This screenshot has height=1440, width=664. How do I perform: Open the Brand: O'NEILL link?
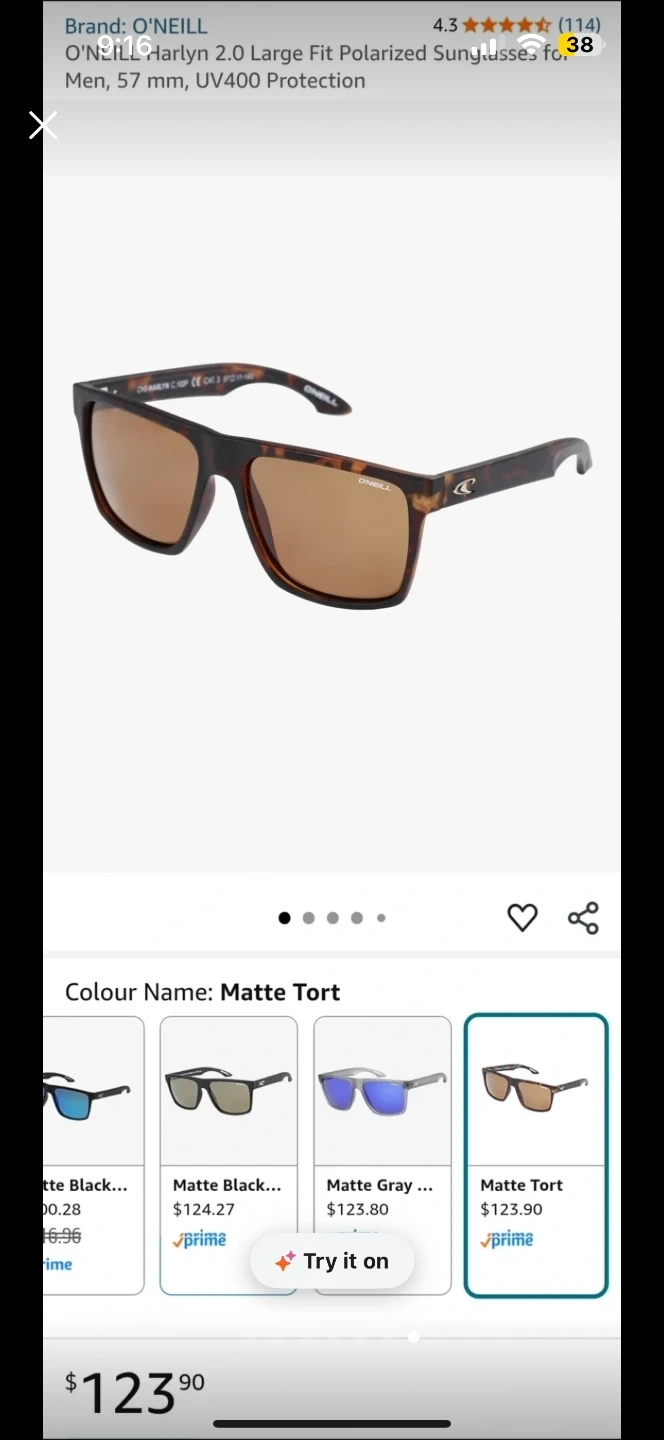[136, 26]
